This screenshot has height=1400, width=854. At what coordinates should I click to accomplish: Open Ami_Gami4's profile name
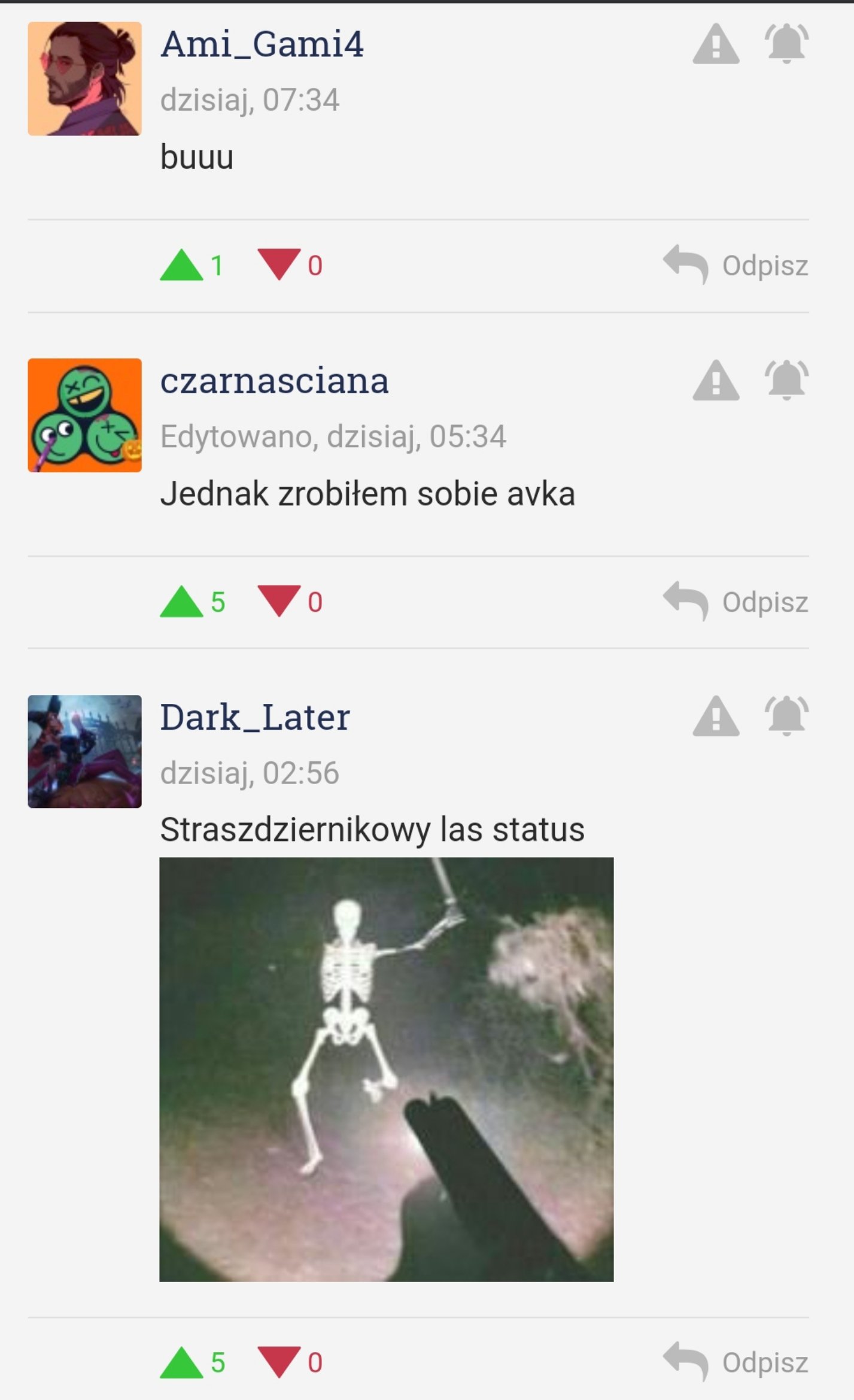pyautogui.click(x=262, y=44)
